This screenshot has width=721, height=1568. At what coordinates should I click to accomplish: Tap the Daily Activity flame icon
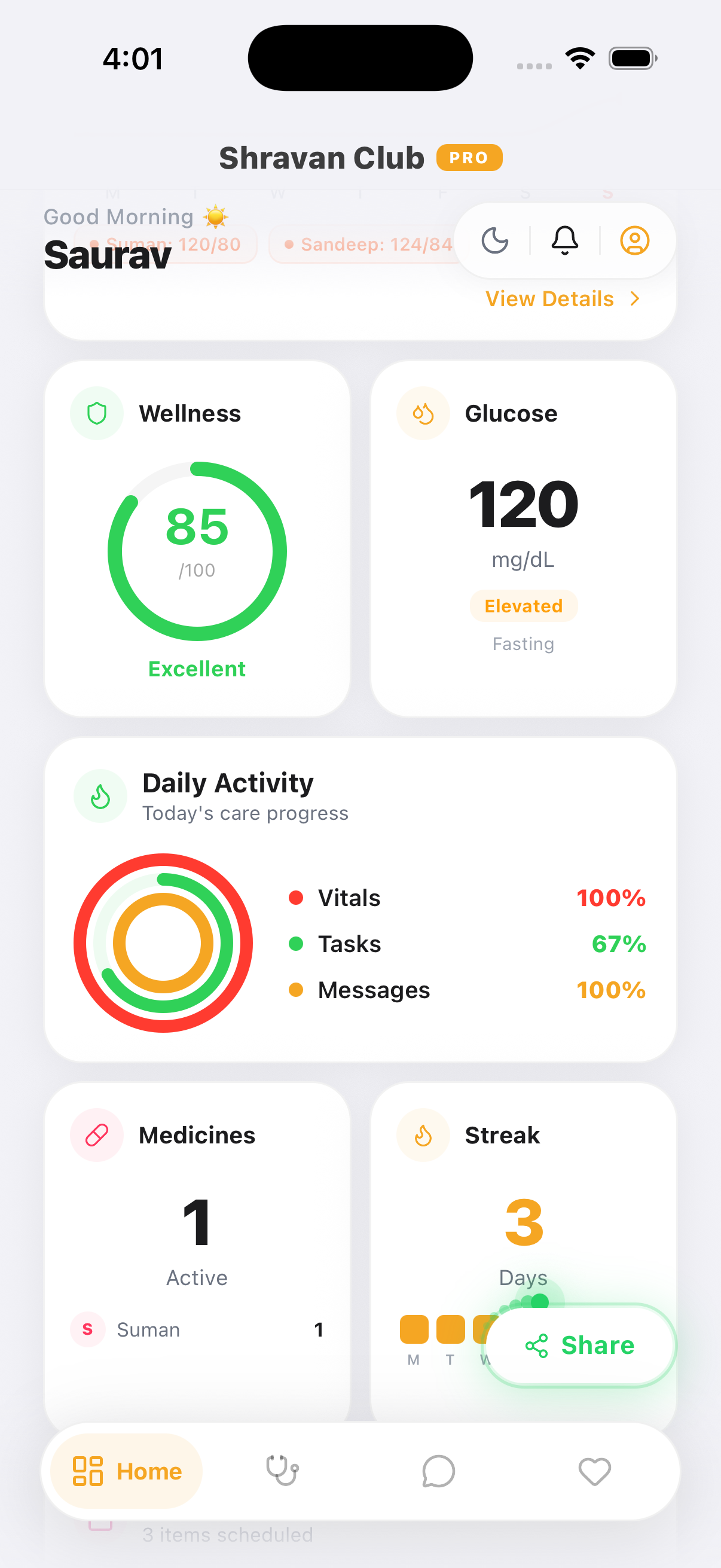click(101, 795)
